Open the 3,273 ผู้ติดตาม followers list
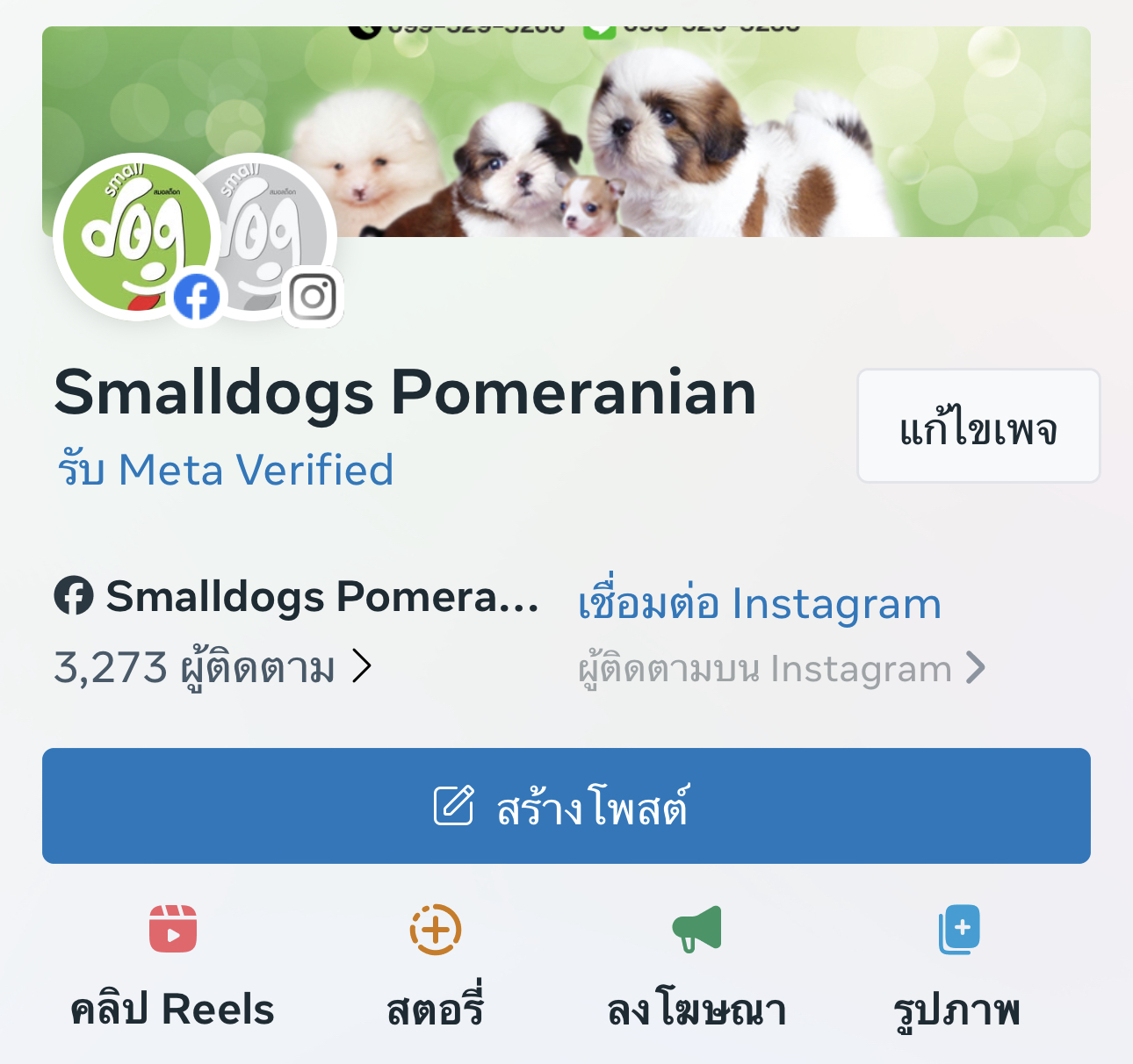 pyautogui.click(x=213, y=667)
